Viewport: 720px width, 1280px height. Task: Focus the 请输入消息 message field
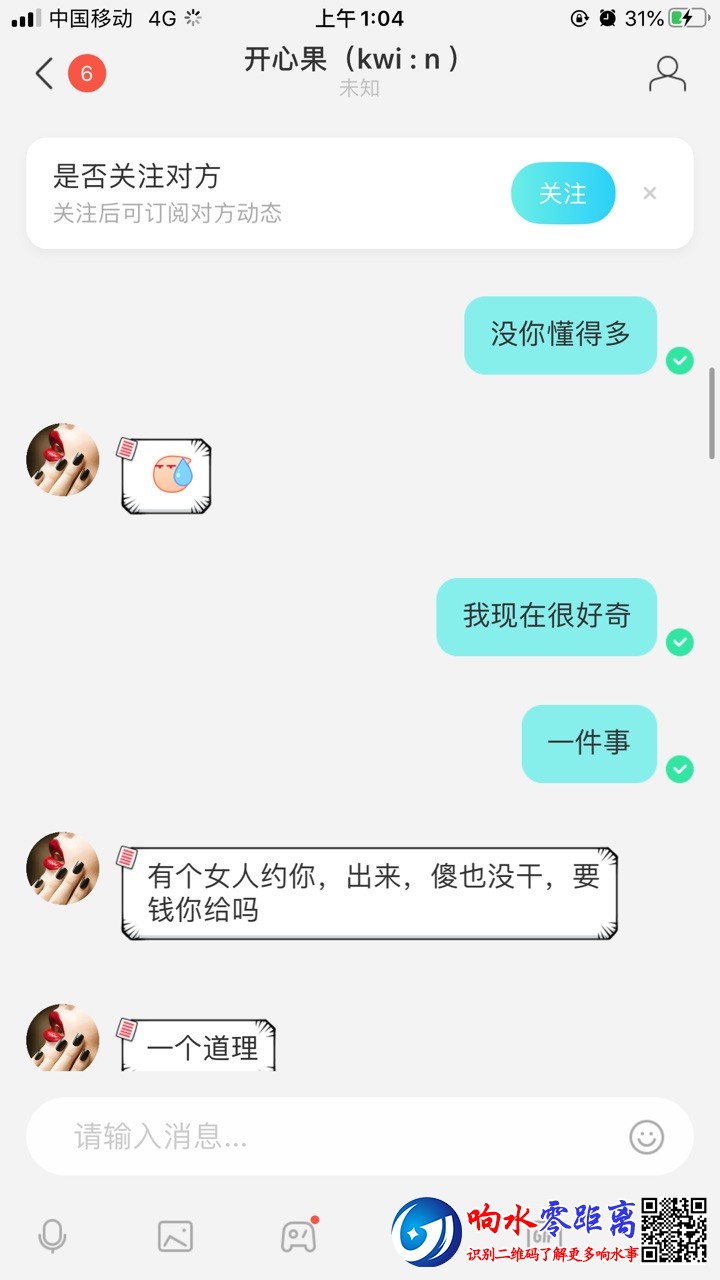330,1136
